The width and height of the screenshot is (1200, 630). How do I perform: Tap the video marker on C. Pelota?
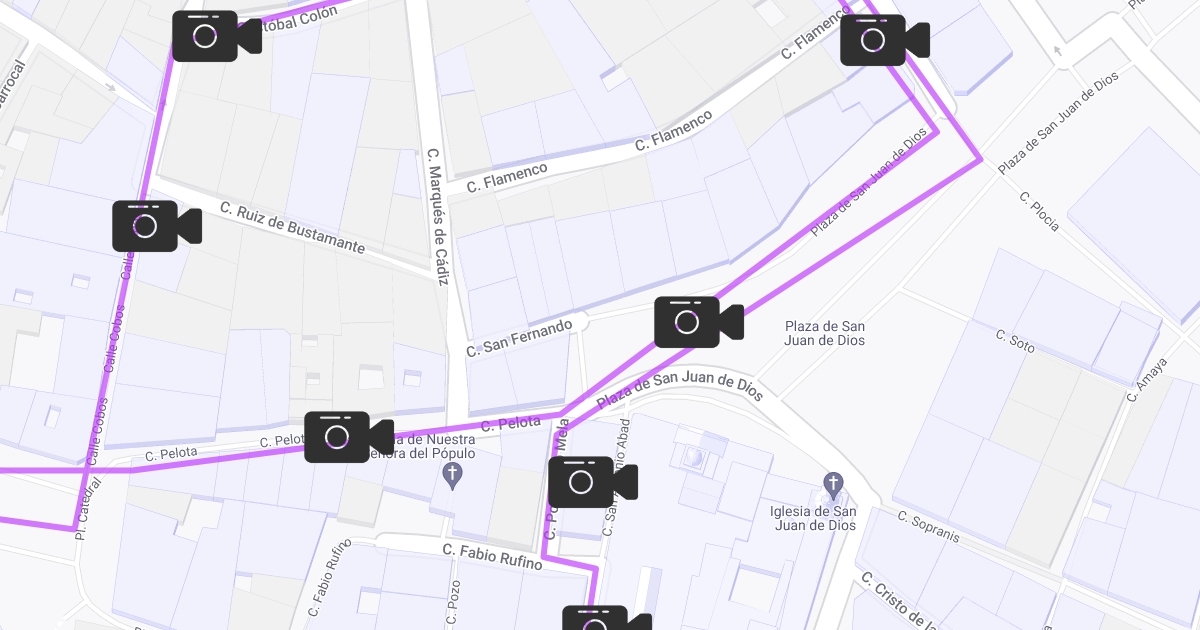point(347,437)
